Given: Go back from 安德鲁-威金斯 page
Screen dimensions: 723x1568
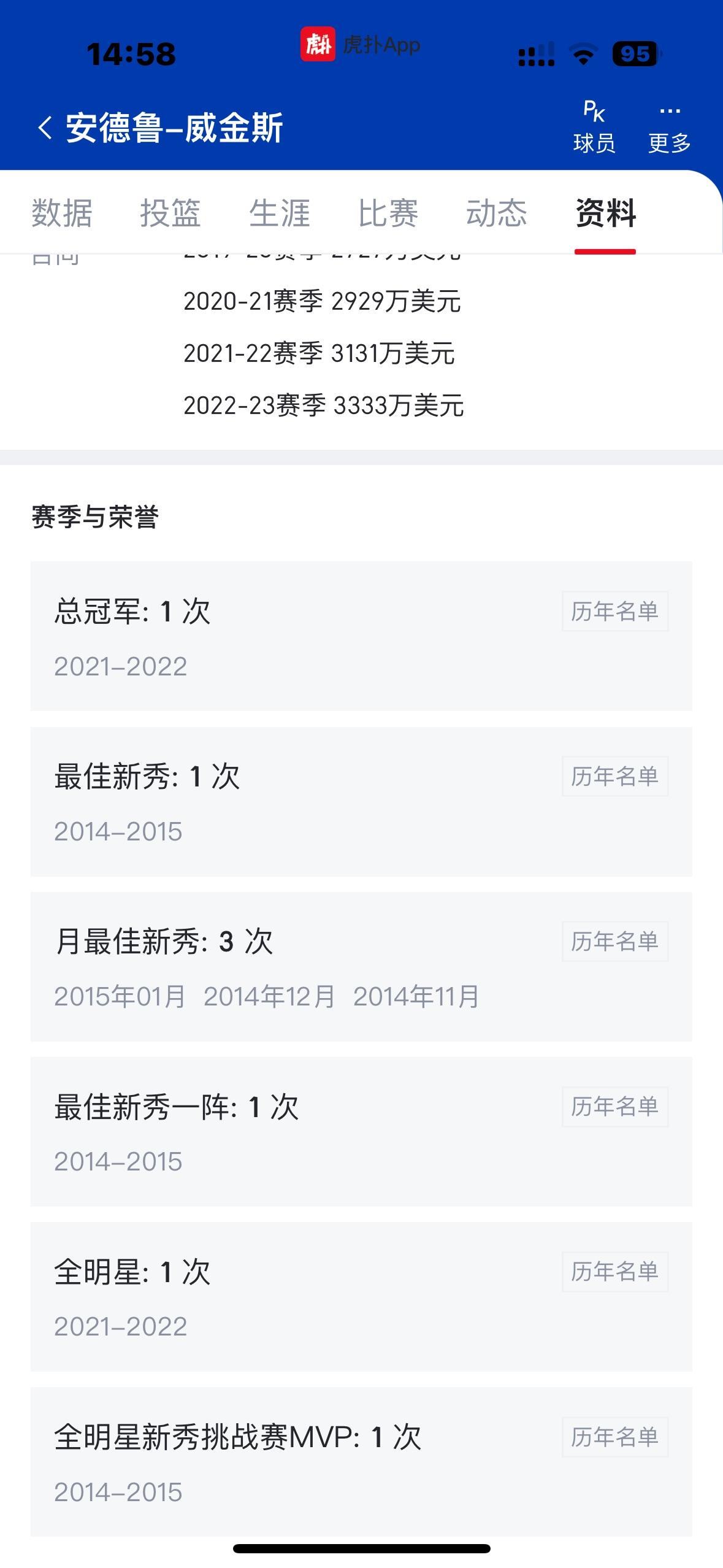Looking at the screenshot, I should (x=45, y=128).
